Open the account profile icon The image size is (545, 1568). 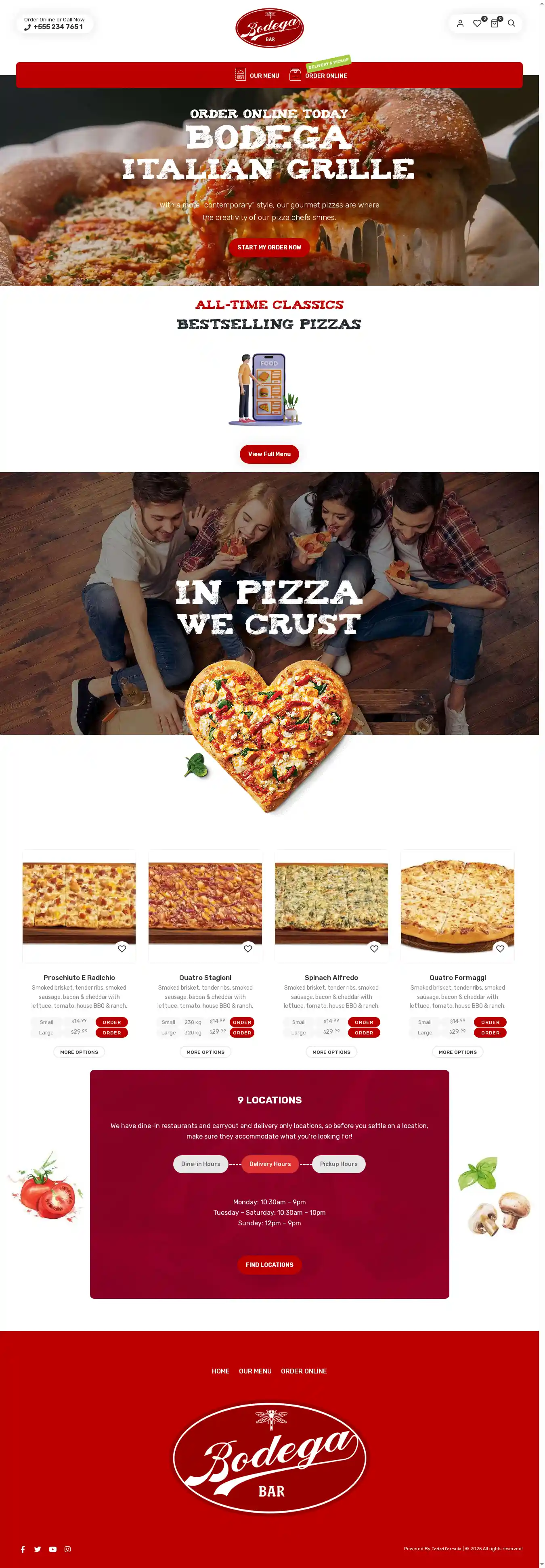coord(460,24)
